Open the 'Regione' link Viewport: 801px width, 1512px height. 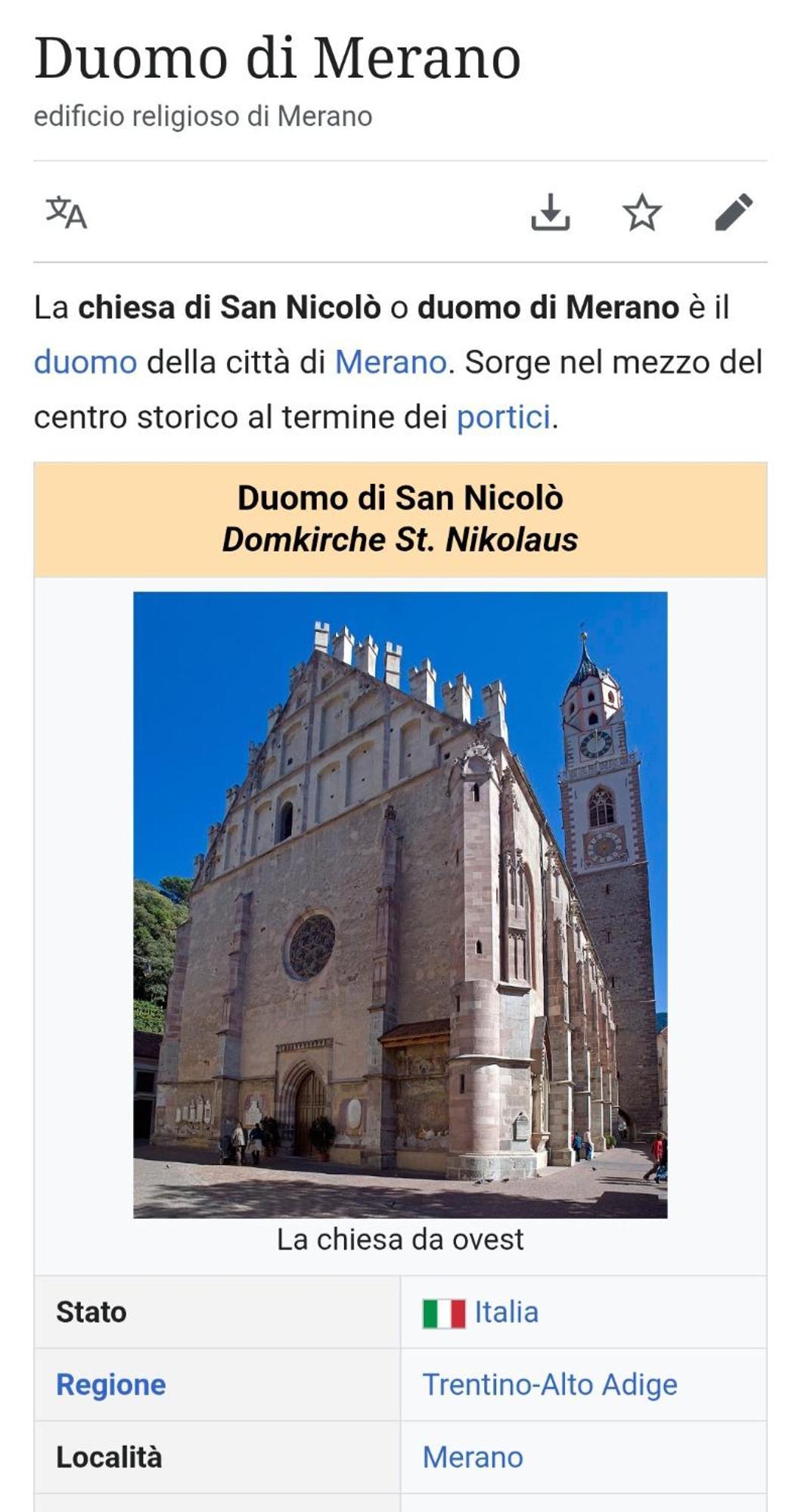(x=111, y=1385)
